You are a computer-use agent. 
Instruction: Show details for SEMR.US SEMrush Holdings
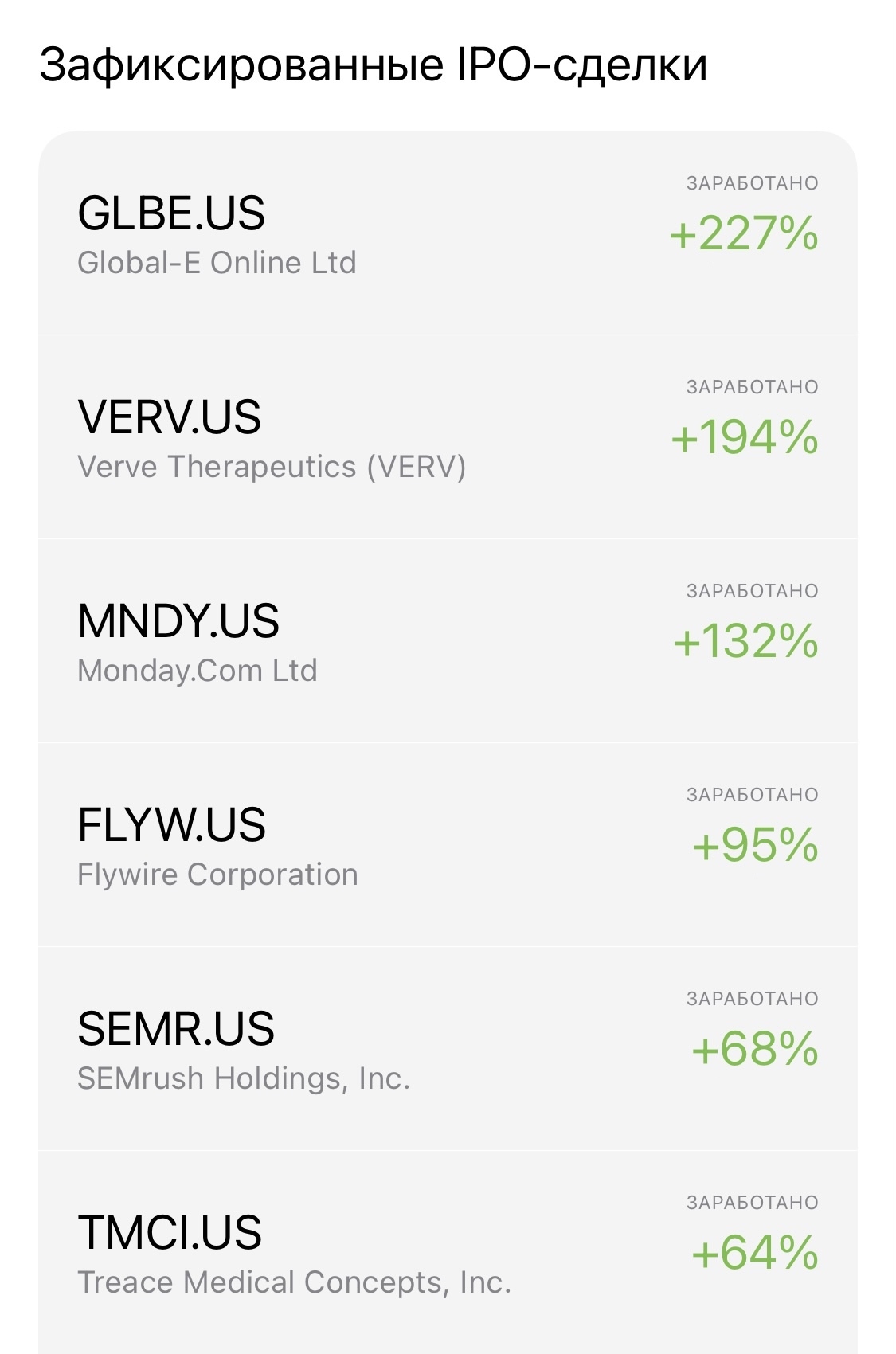point(446,1049)
